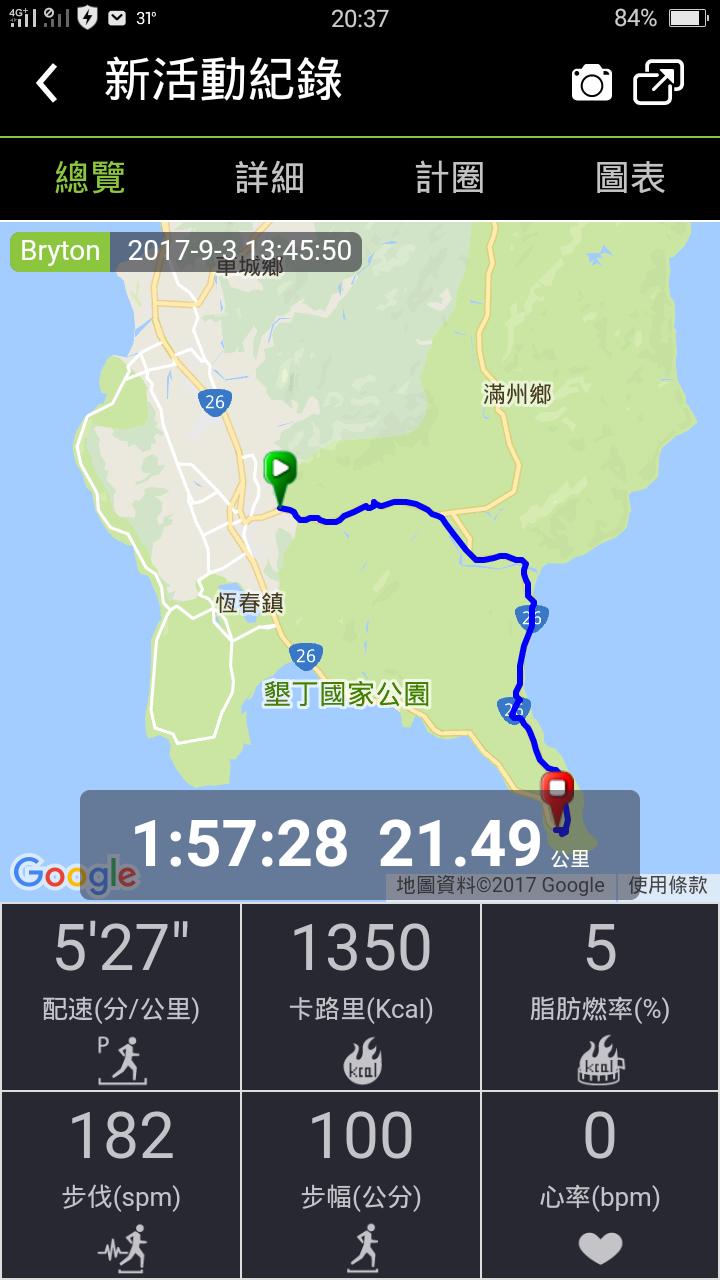
Task: Switch to the 詳細 tab
Action: tap(270, 179)
